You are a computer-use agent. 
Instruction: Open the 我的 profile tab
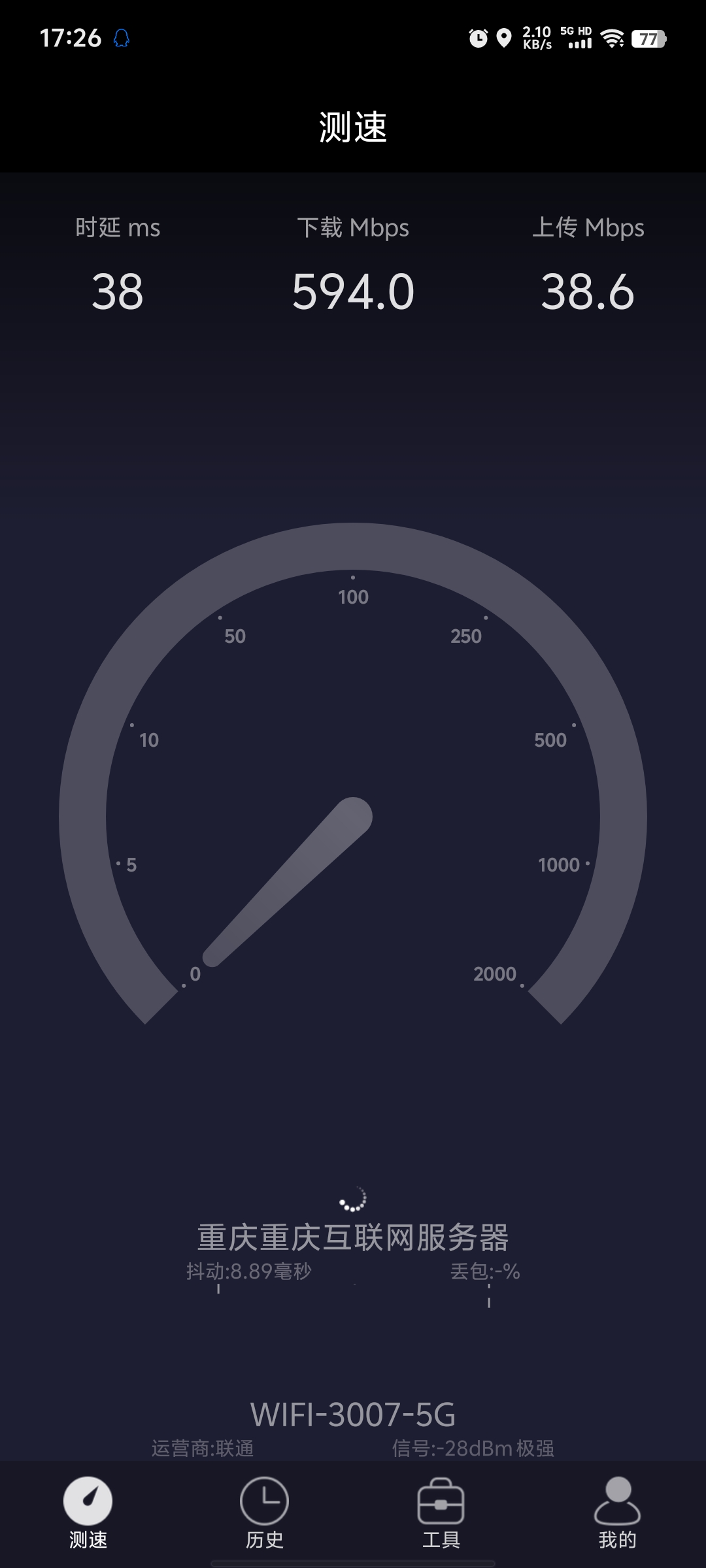[x=617, y=1512]
